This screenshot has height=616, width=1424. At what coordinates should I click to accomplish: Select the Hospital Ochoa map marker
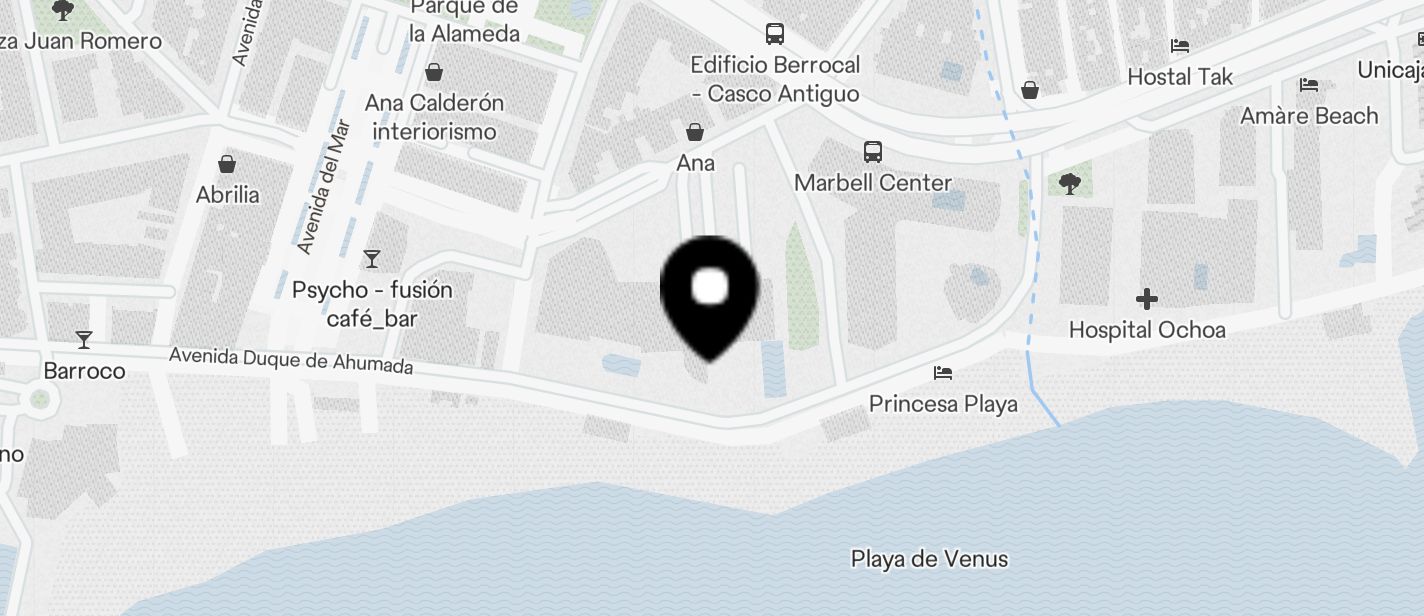(x=1147, y=299)
